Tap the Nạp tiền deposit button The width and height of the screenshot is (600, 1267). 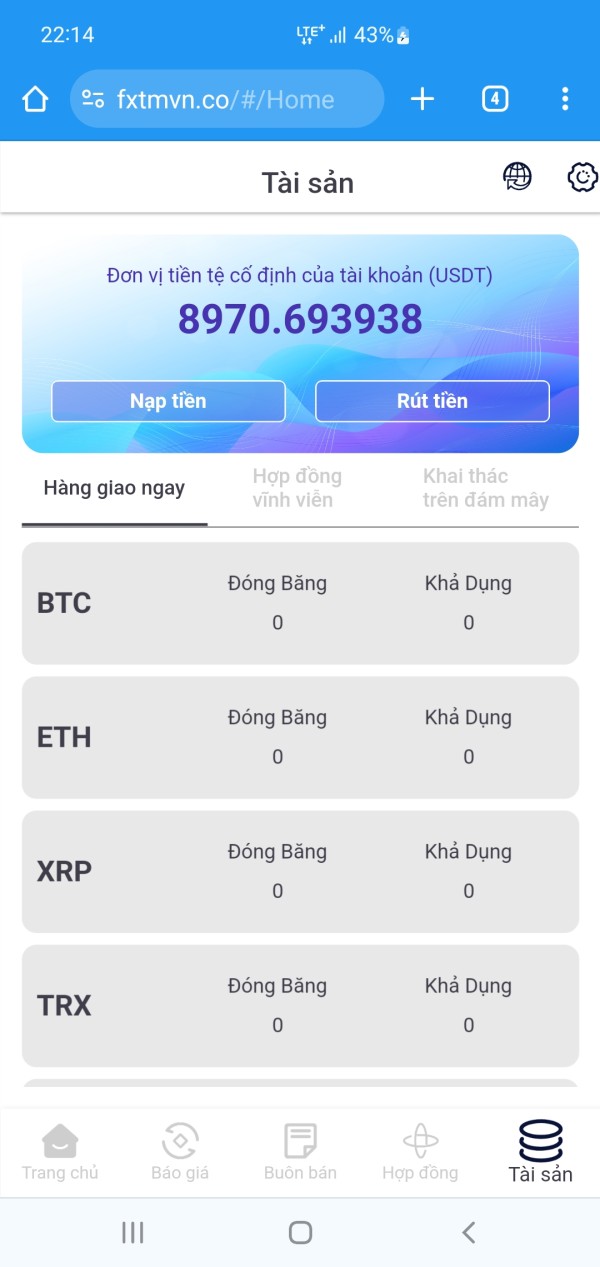click(168, 401)
